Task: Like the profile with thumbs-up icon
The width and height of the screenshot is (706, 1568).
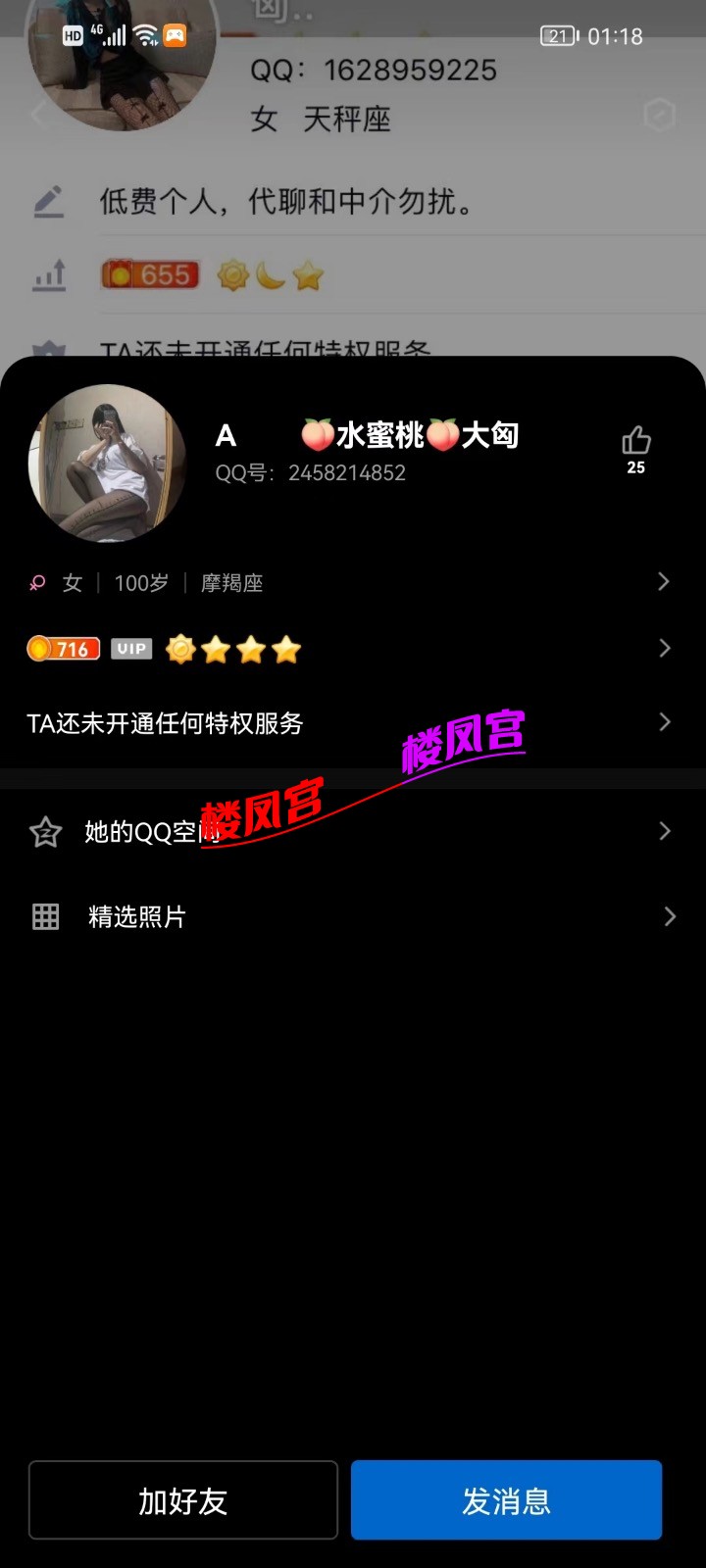Action: pos(635,442)
